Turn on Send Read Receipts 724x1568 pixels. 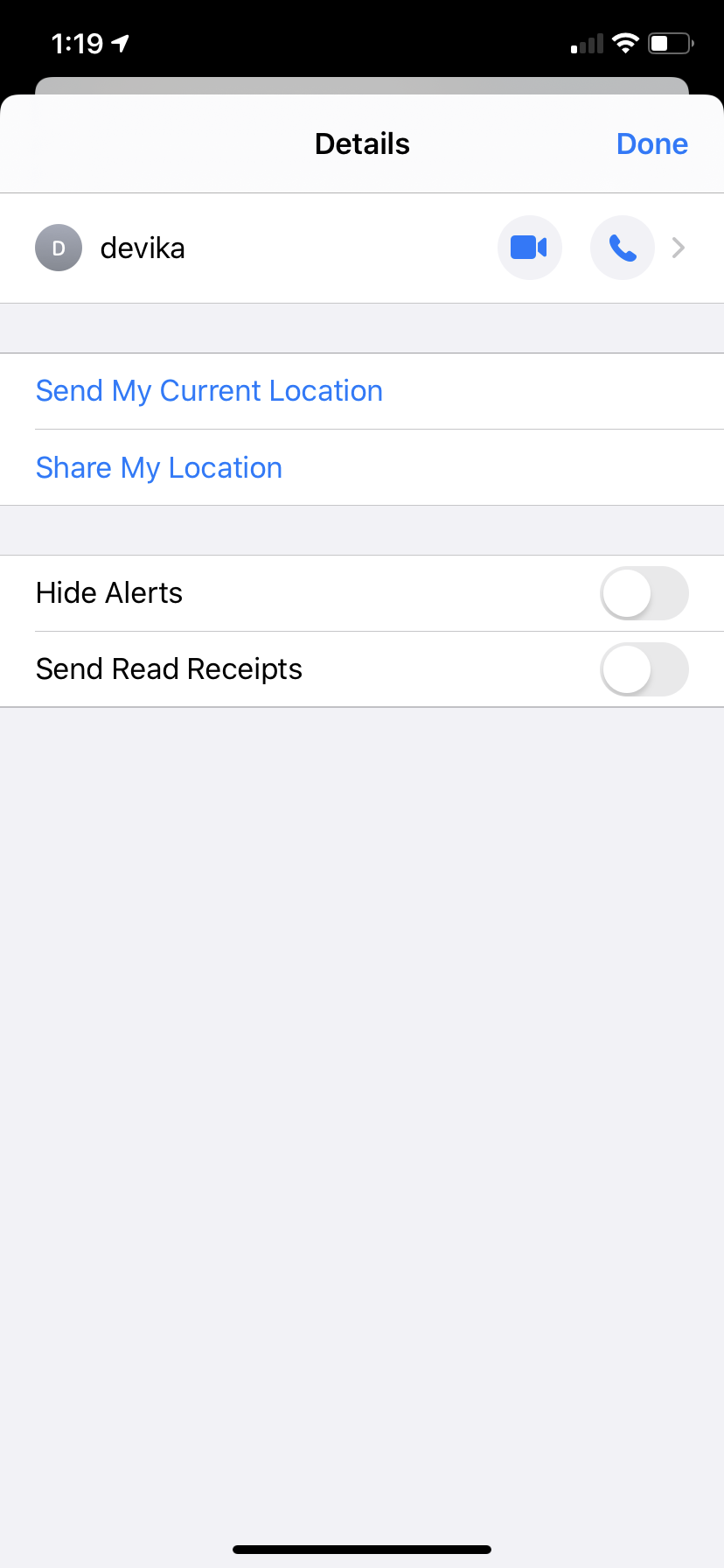644,669
